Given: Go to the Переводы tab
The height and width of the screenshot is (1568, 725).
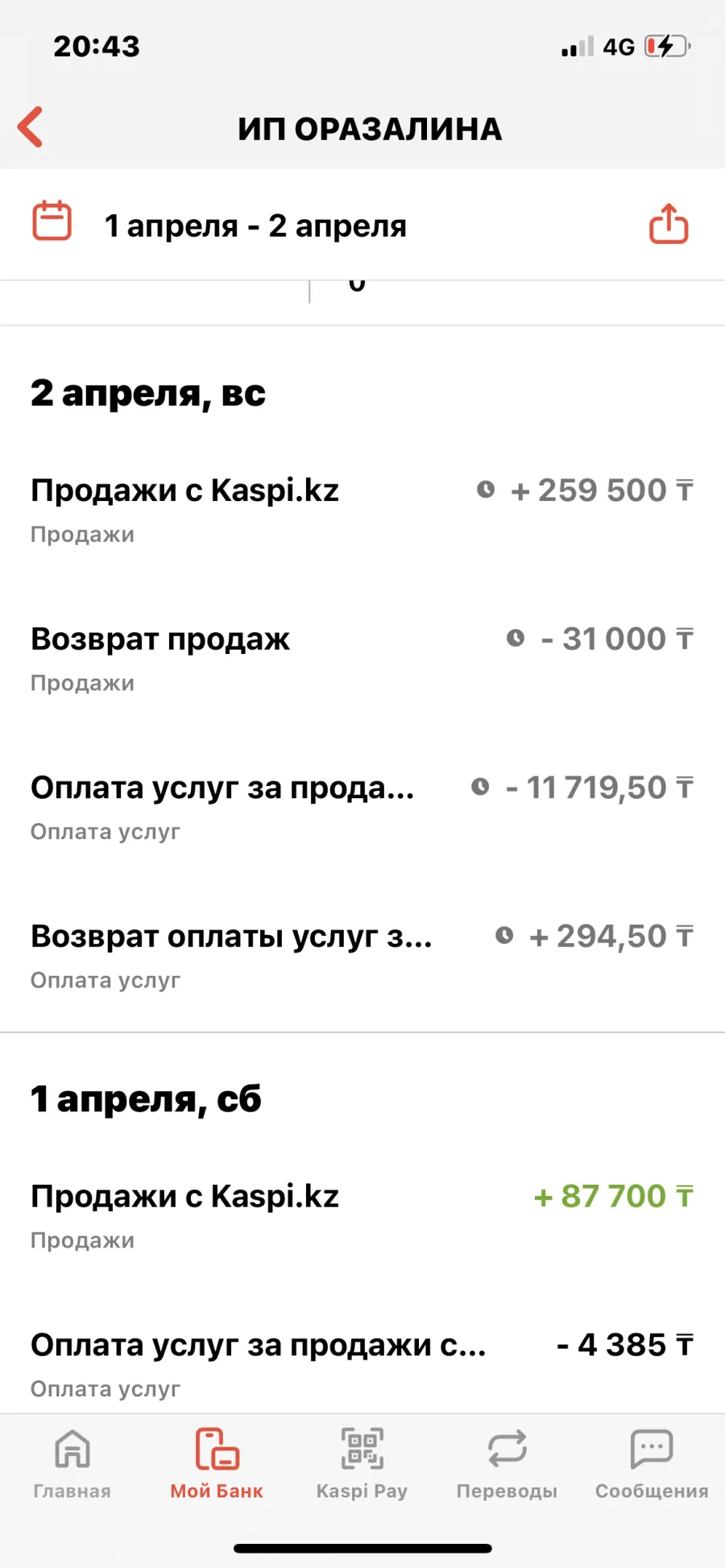Looking at the screenshot, I should (507, 1463).
